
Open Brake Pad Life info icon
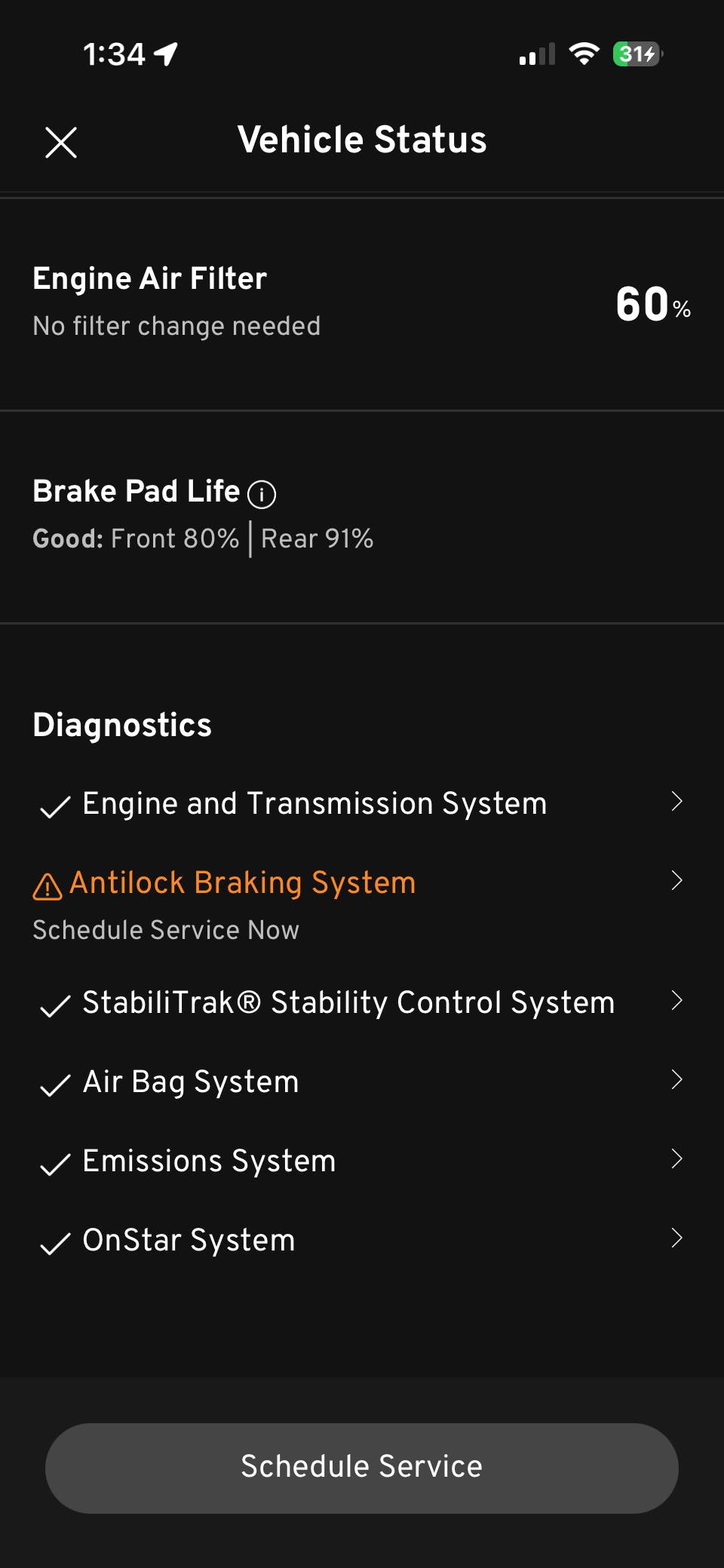click(x=262, y=494)
